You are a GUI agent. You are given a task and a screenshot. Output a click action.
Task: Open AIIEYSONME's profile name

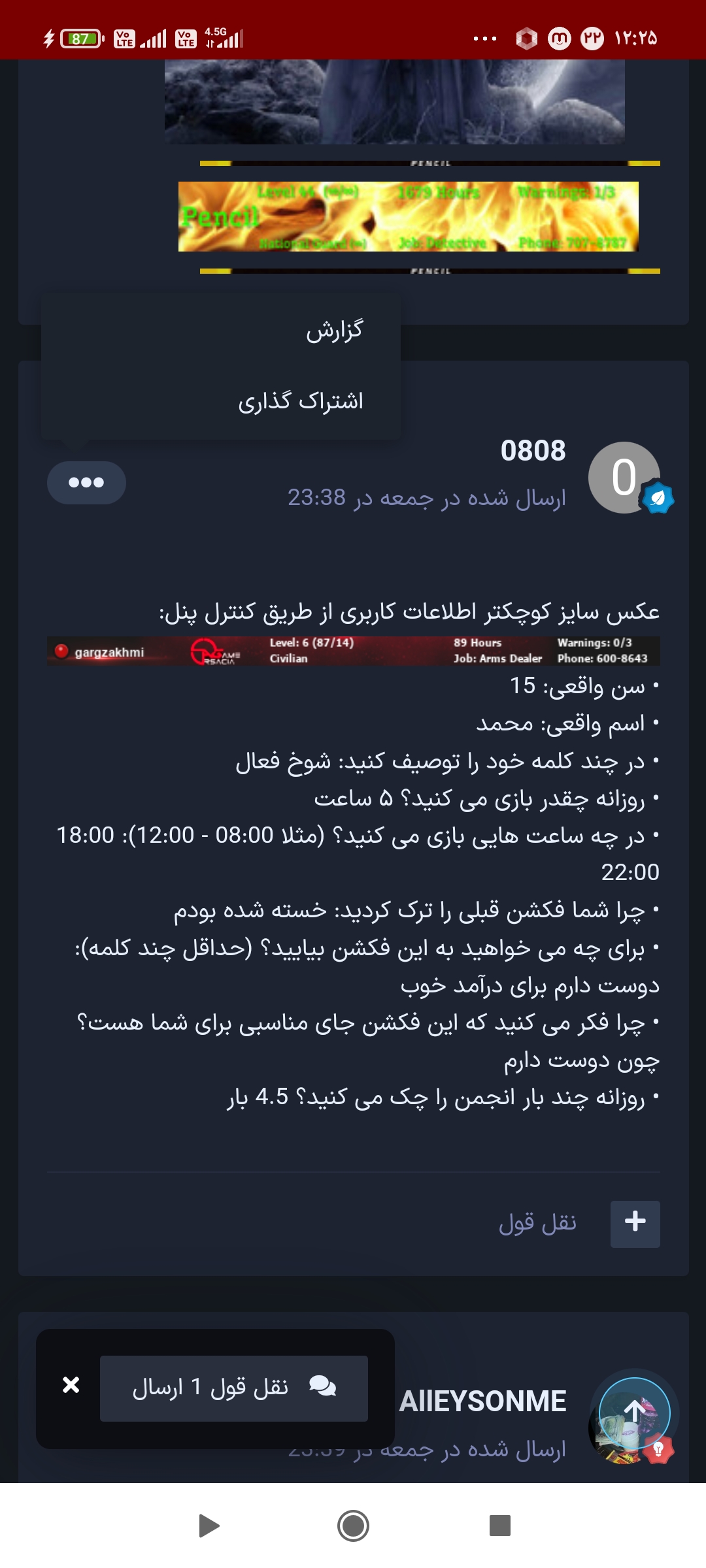482,1401
